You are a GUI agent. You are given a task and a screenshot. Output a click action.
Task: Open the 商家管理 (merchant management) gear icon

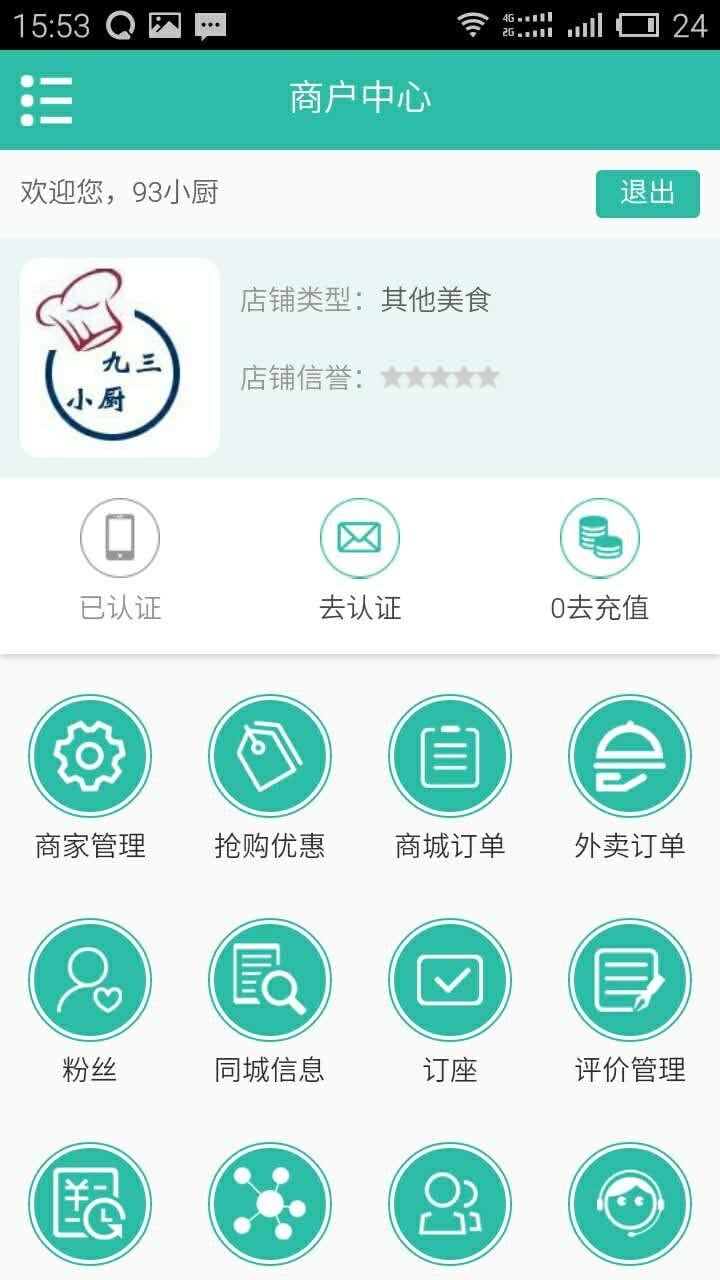[x=90, y=756]
